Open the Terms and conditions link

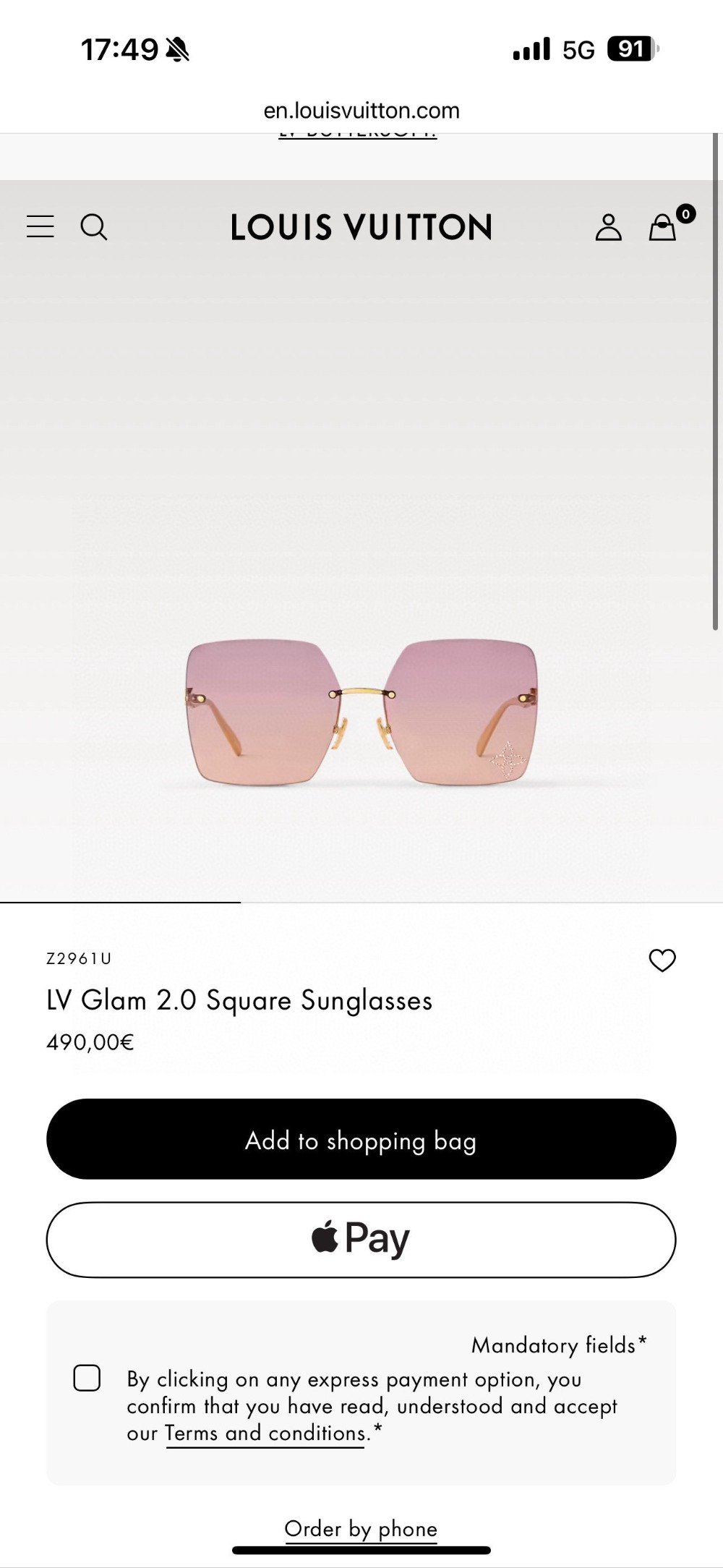coord(265,1433)
